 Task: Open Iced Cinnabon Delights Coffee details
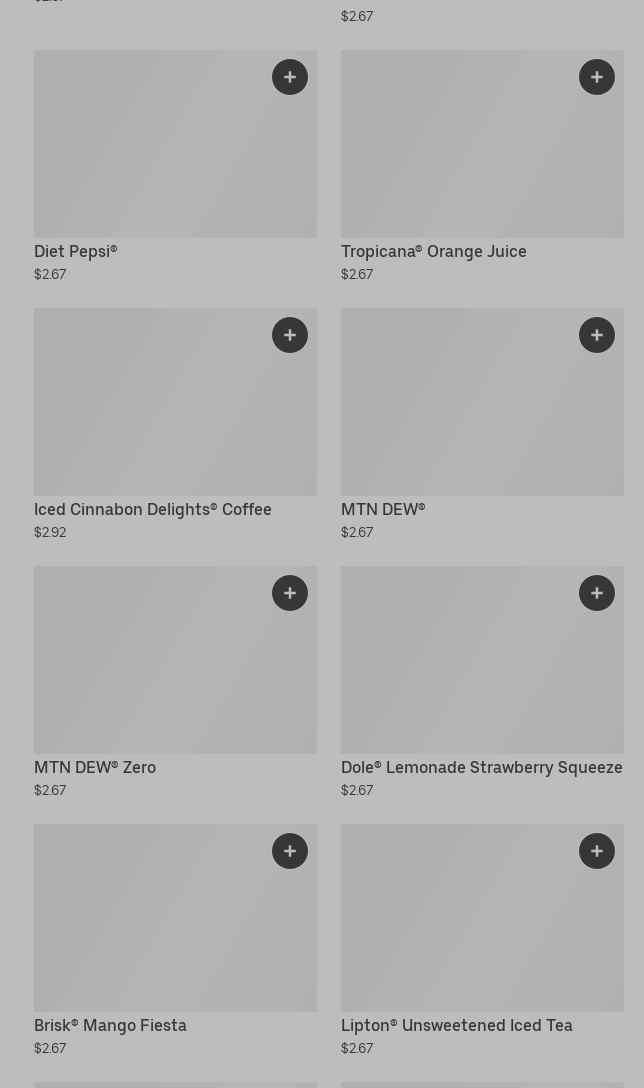176,425
